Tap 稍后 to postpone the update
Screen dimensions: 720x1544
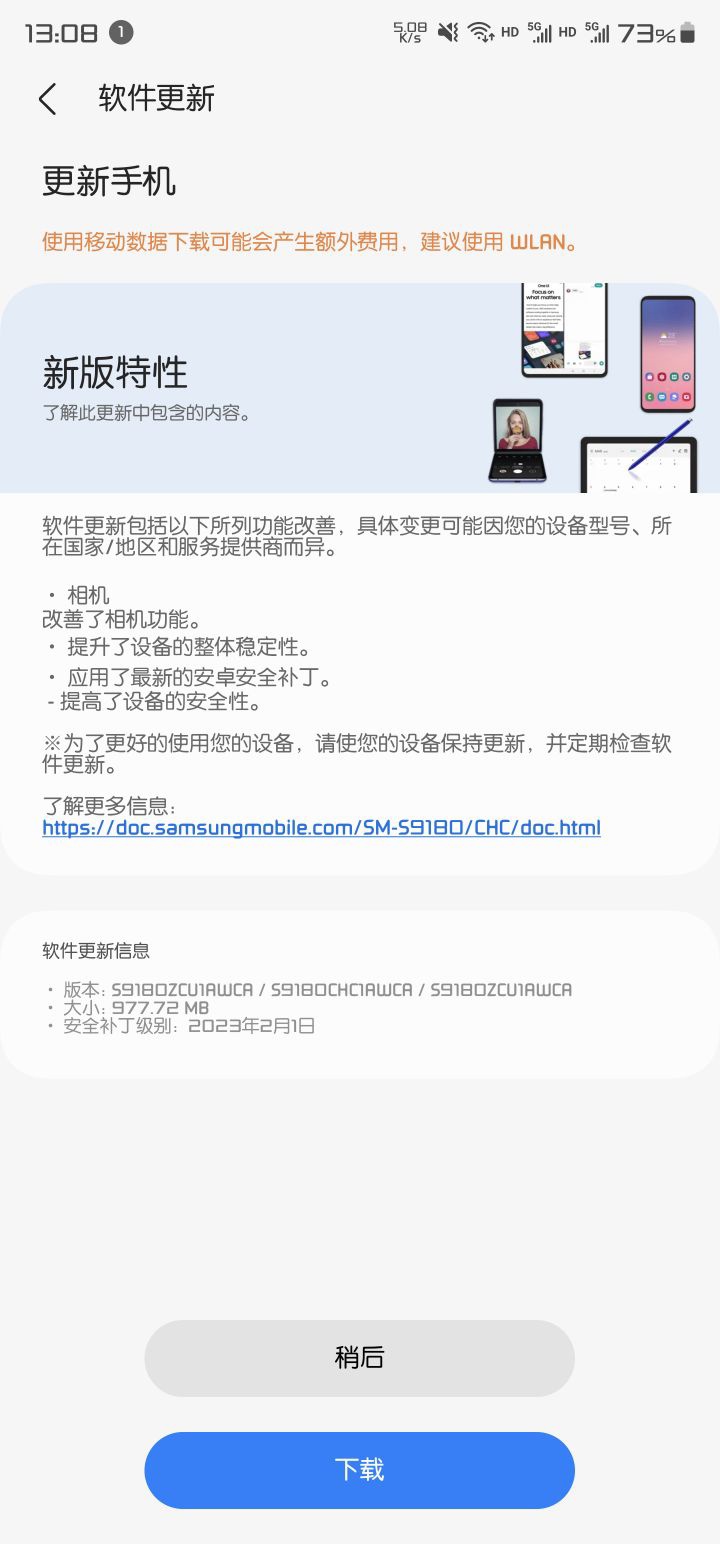359,1357
